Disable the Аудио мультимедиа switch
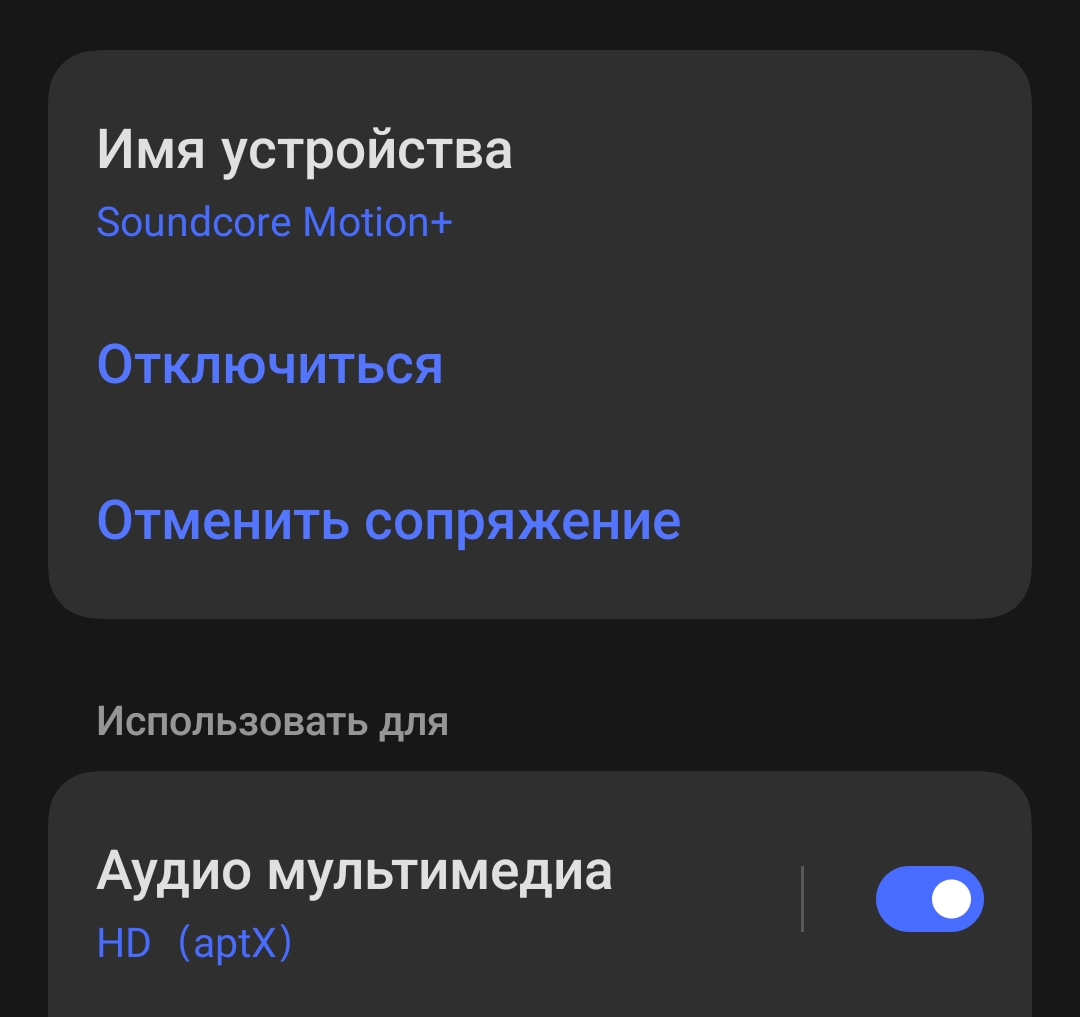Image resolution: width=1080 pixels, height=1017 pixels. (x=929, y=899)
